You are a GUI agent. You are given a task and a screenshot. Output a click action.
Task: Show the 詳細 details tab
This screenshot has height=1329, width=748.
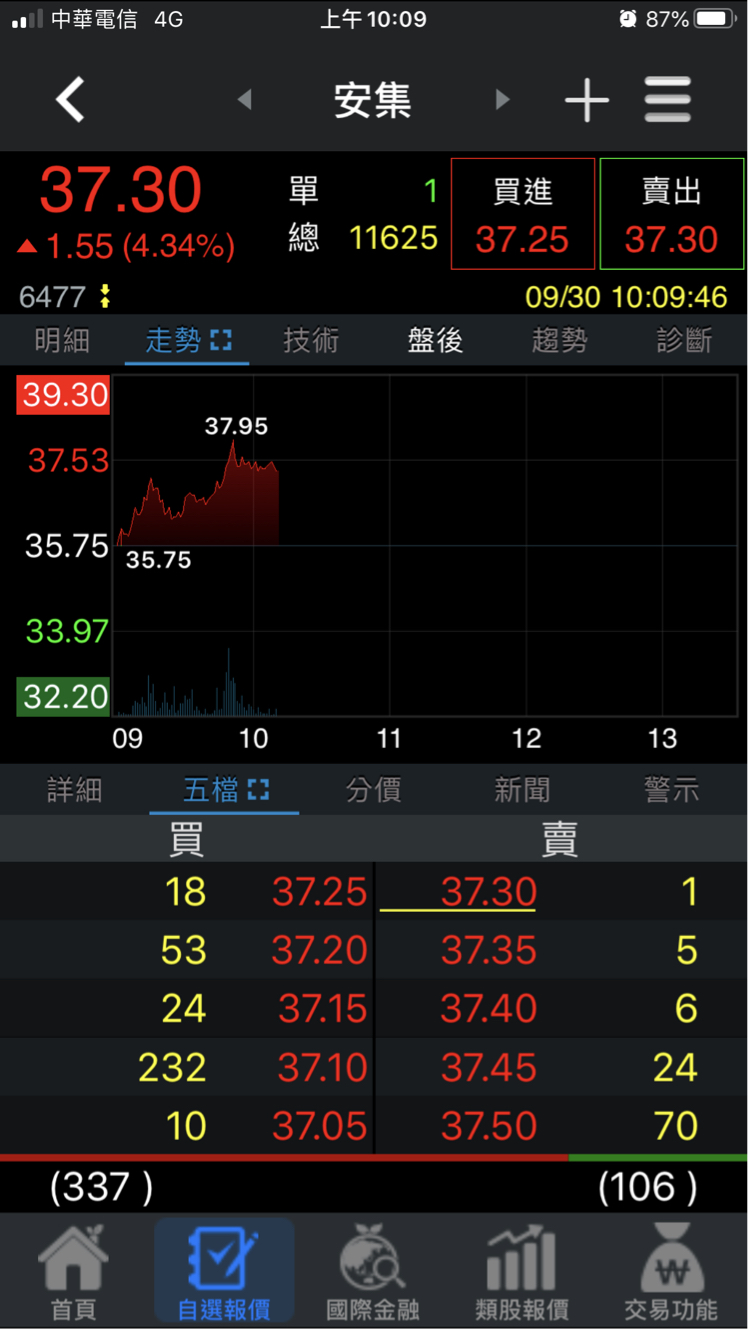pos(75,791)
